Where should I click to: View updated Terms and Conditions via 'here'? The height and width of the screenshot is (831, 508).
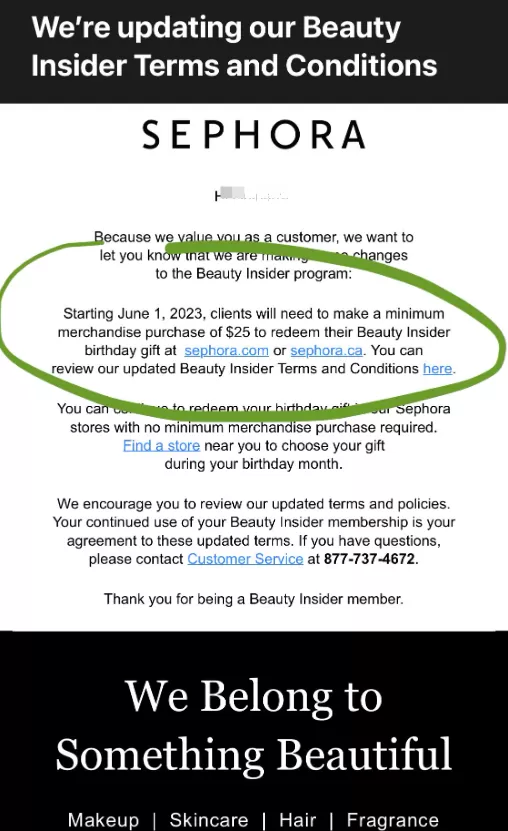click(438, 369)
